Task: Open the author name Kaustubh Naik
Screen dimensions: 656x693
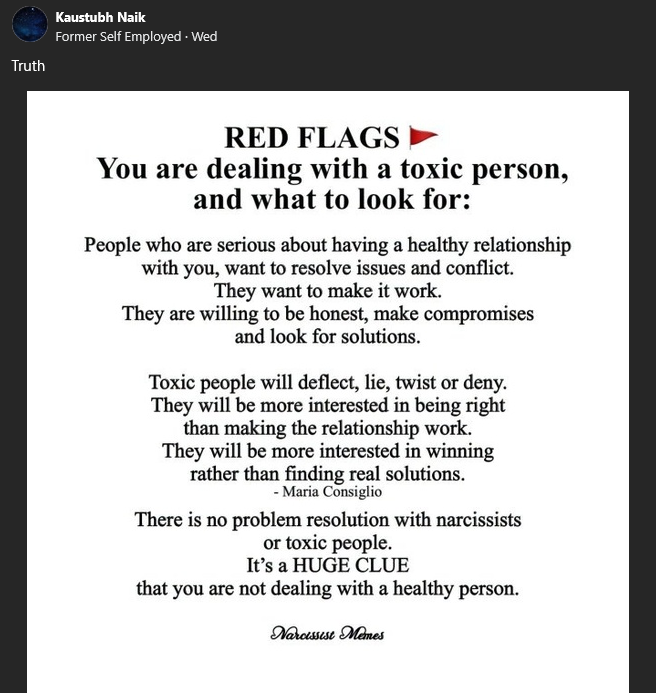Action: (x=100, y=17)
